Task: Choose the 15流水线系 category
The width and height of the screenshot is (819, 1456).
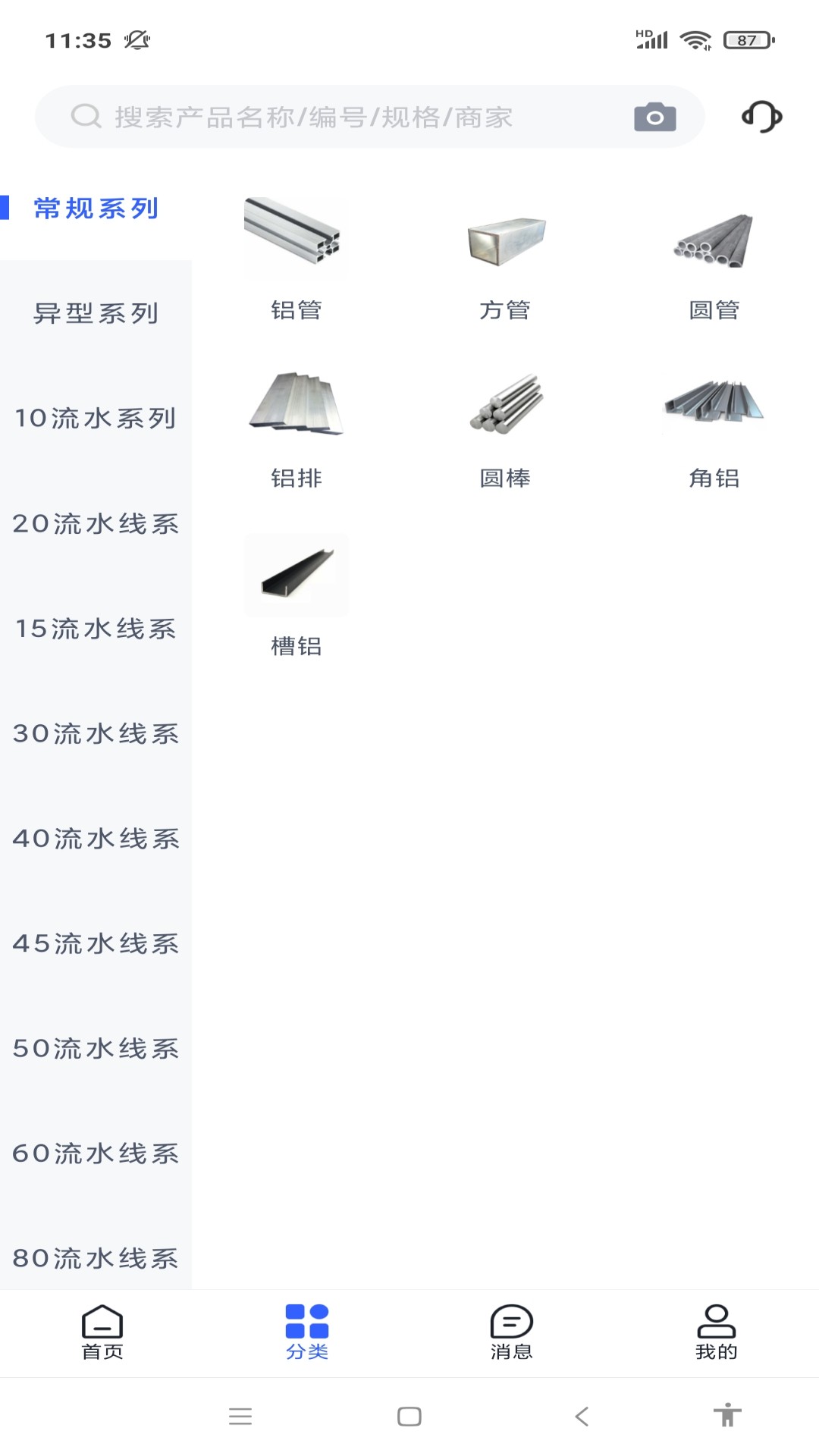Action: click(x=96, y=628)
